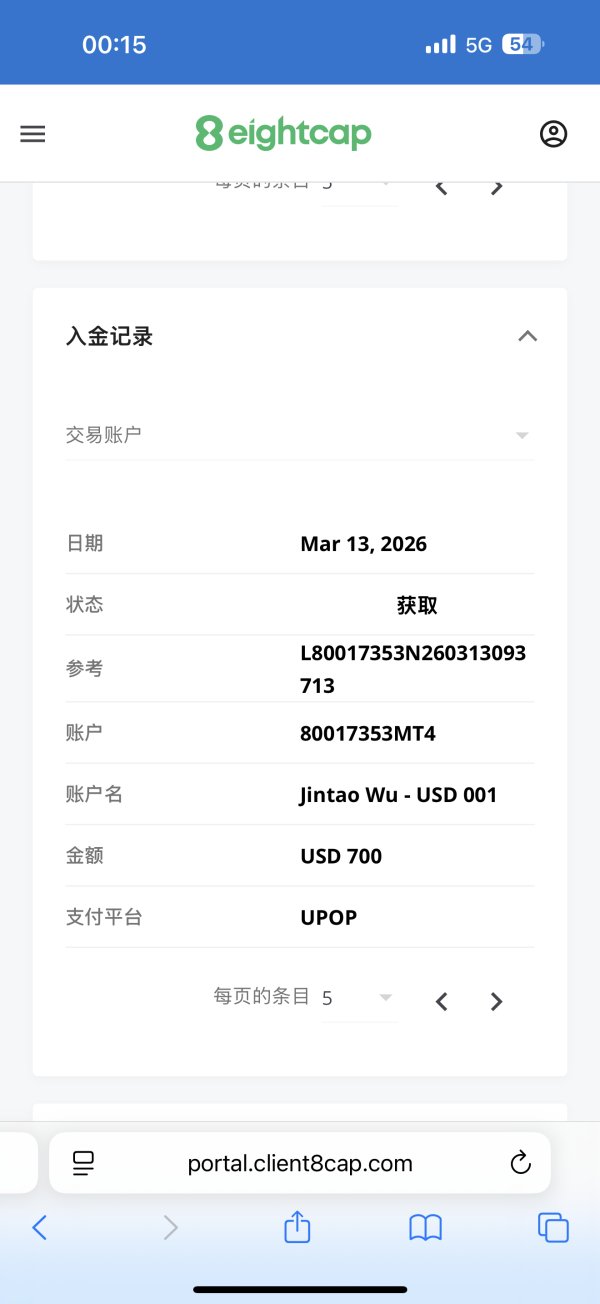Go to next page of 入金记录
Image resolution: width=600 pixels, height=1304 pixels.
[496, 1001]
